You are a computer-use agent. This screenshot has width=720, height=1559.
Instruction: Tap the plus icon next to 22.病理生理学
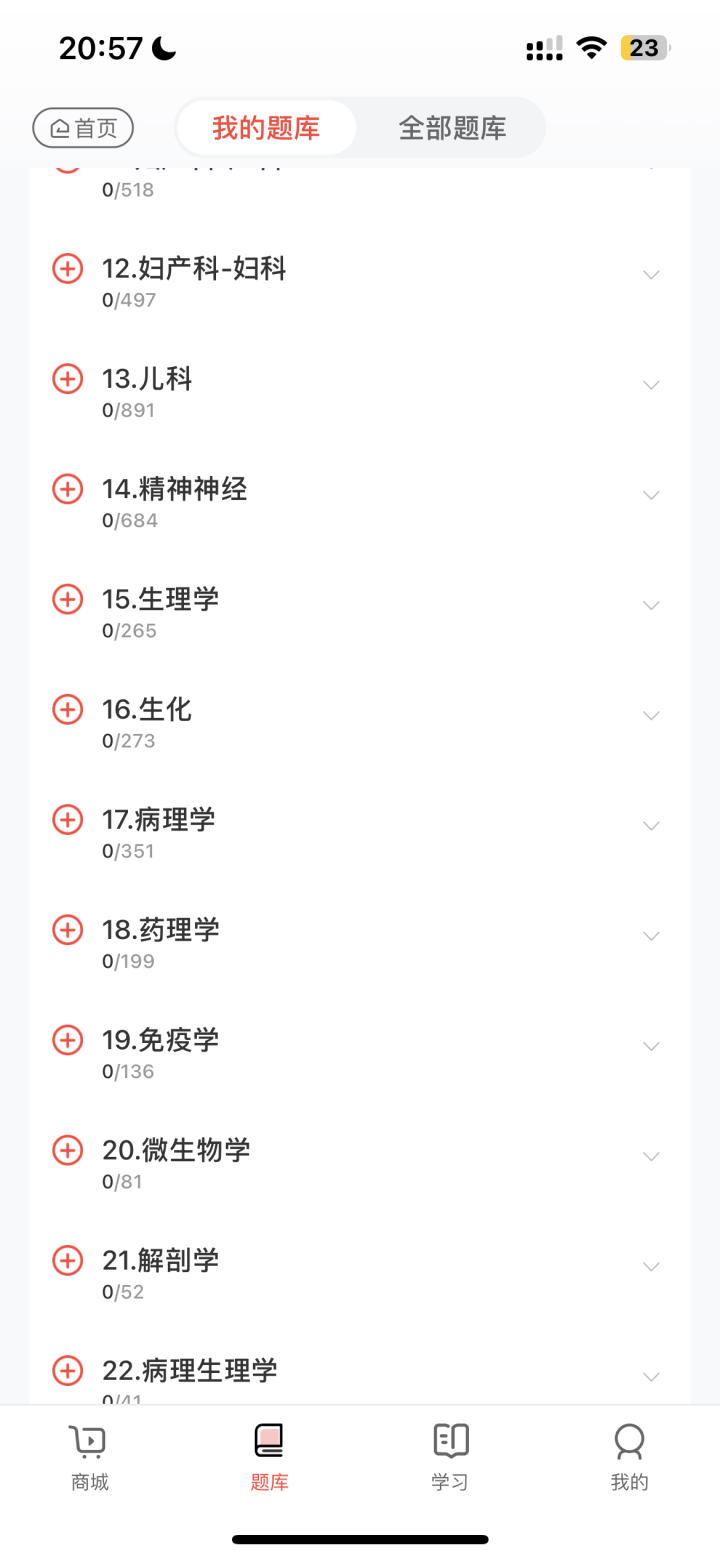[67, 1370]
